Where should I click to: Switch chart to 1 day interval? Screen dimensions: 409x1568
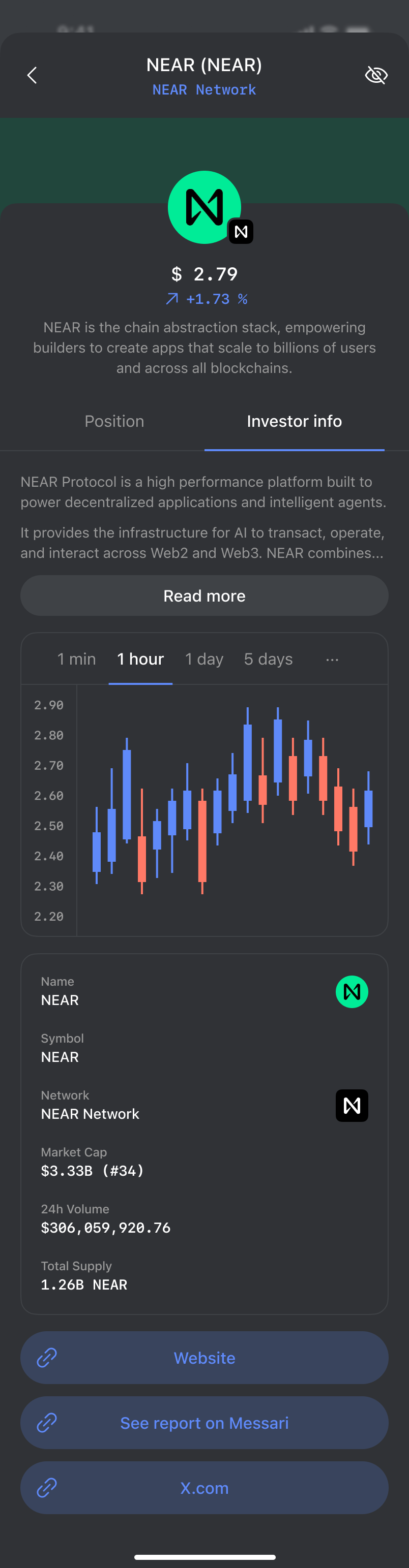tap(204, 659)
